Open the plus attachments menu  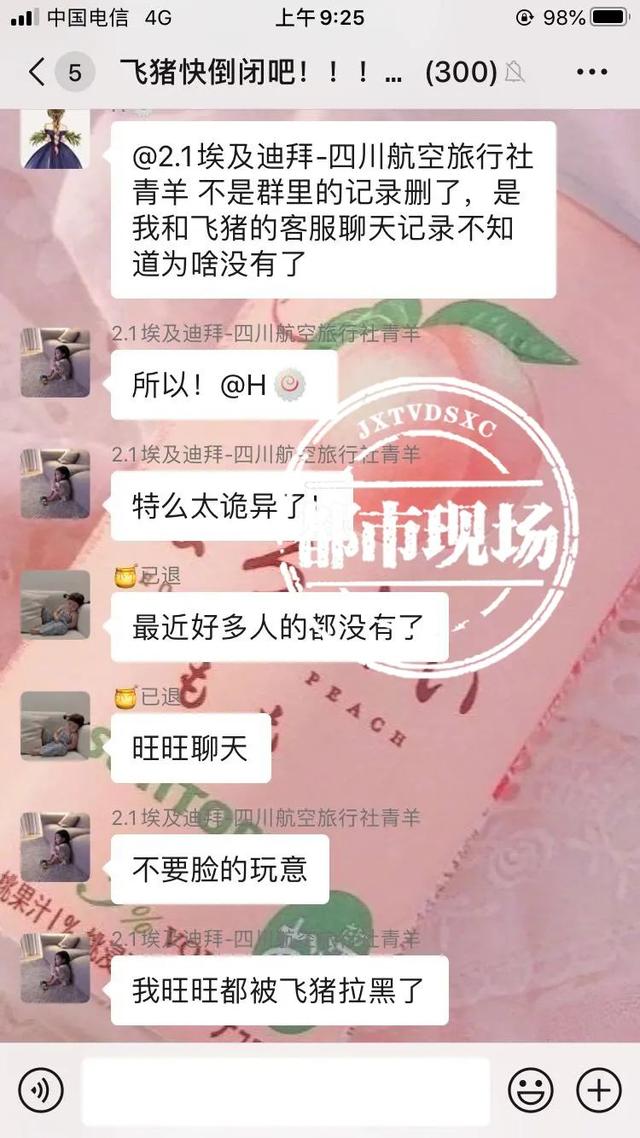pos(599,1089)
